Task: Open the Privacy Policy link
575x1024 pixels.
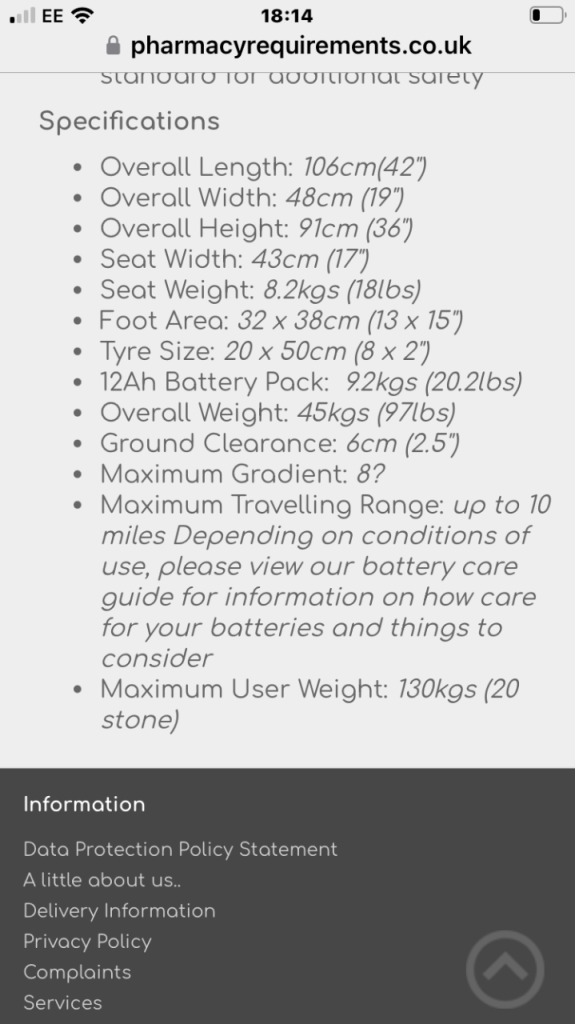Action: (x=88, y=941)
